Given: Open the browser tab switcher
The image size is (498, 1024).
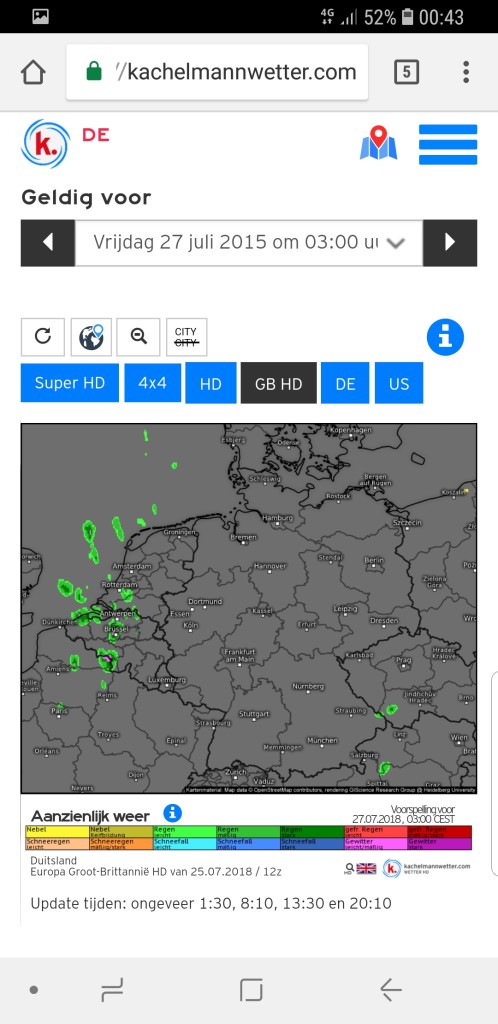Looking at the screenshot, I should point(406,72).
